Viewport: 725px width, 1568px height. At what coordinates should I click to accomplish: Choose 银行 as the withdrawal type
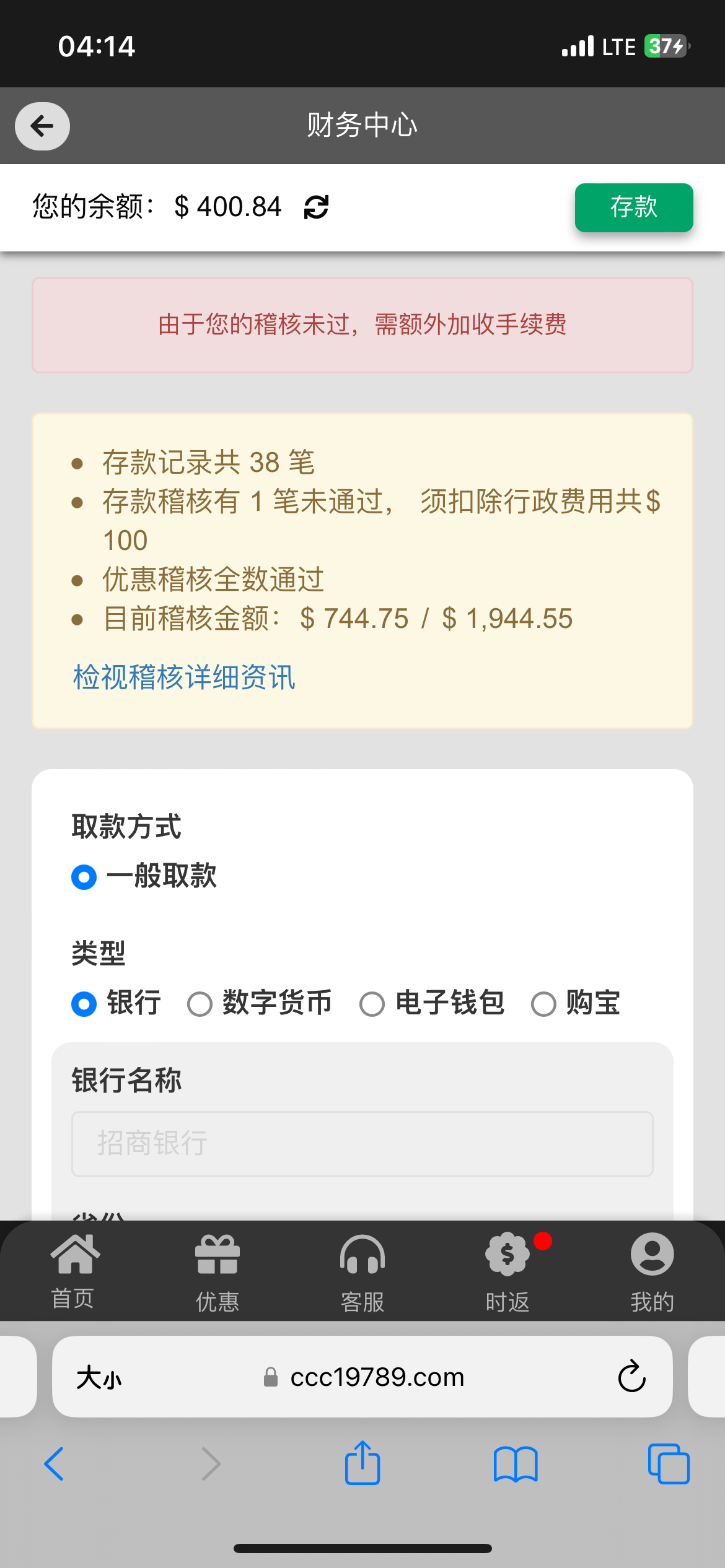coord(84,1004)
